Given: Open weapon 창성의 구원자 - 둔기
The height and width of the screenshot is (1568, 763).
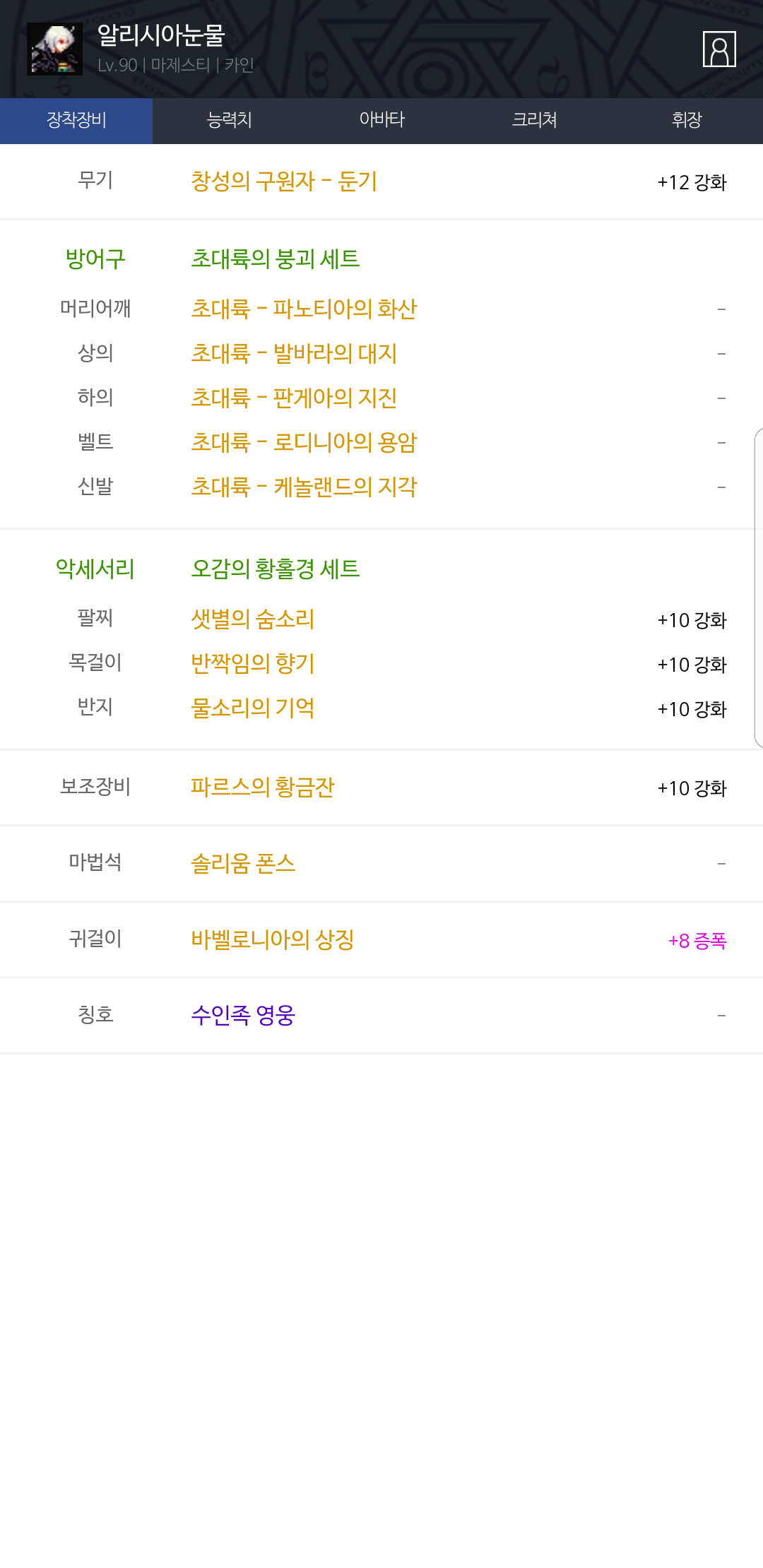Looking at the screenshot, I should (x=284, y=182).
